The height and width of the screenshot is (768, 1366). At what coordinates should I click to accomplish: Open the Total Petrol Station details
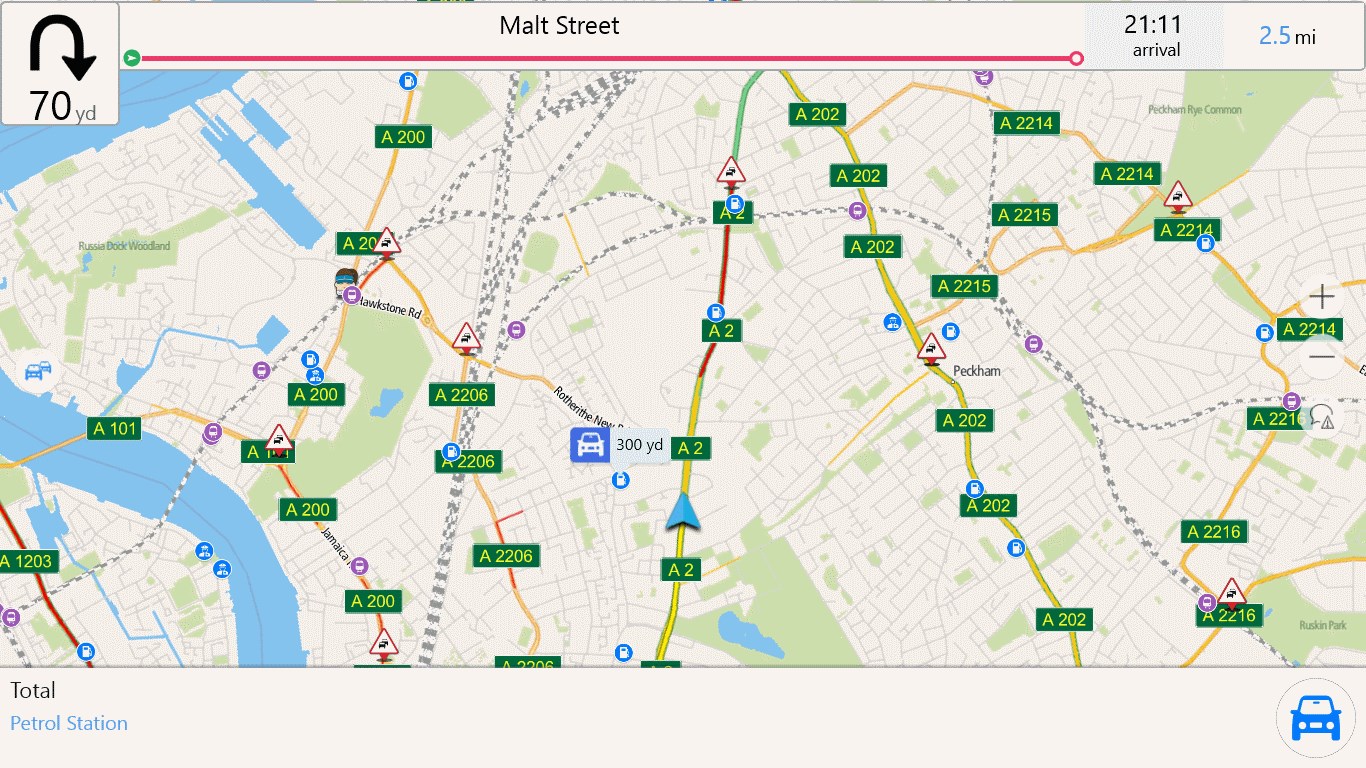[x=69, y=708]
